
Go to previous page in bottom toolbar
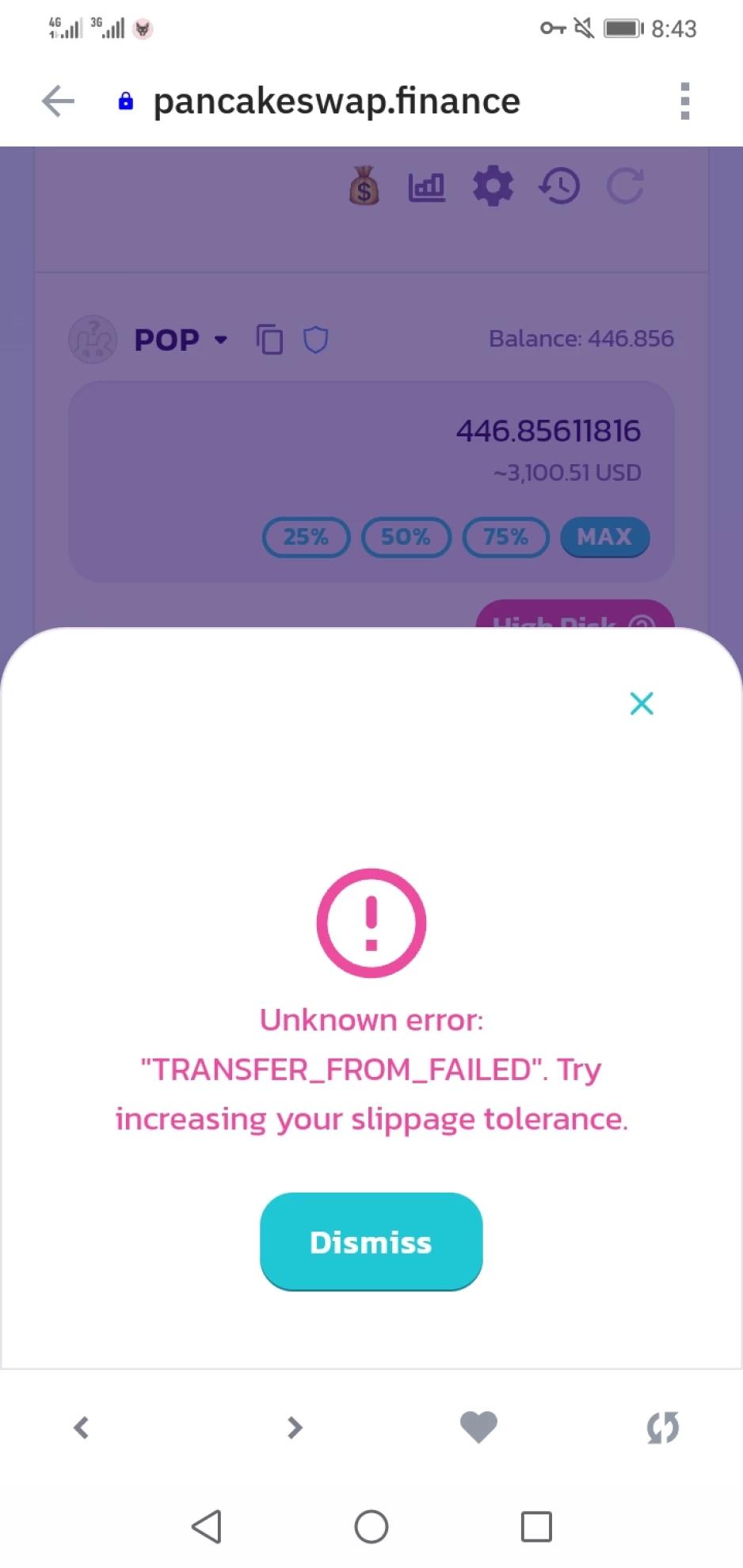tap(81, 1427)
